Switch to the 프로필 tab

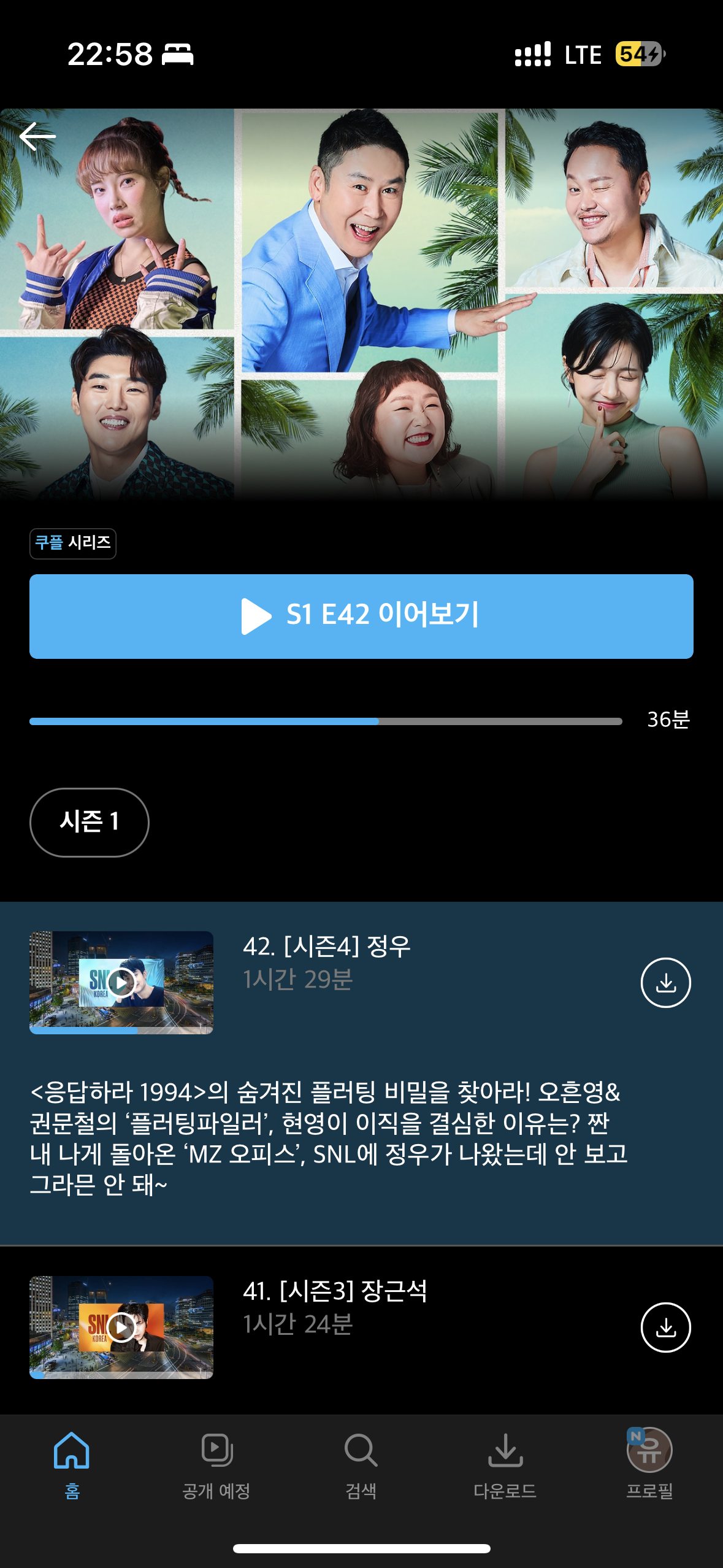point(649,1464)
